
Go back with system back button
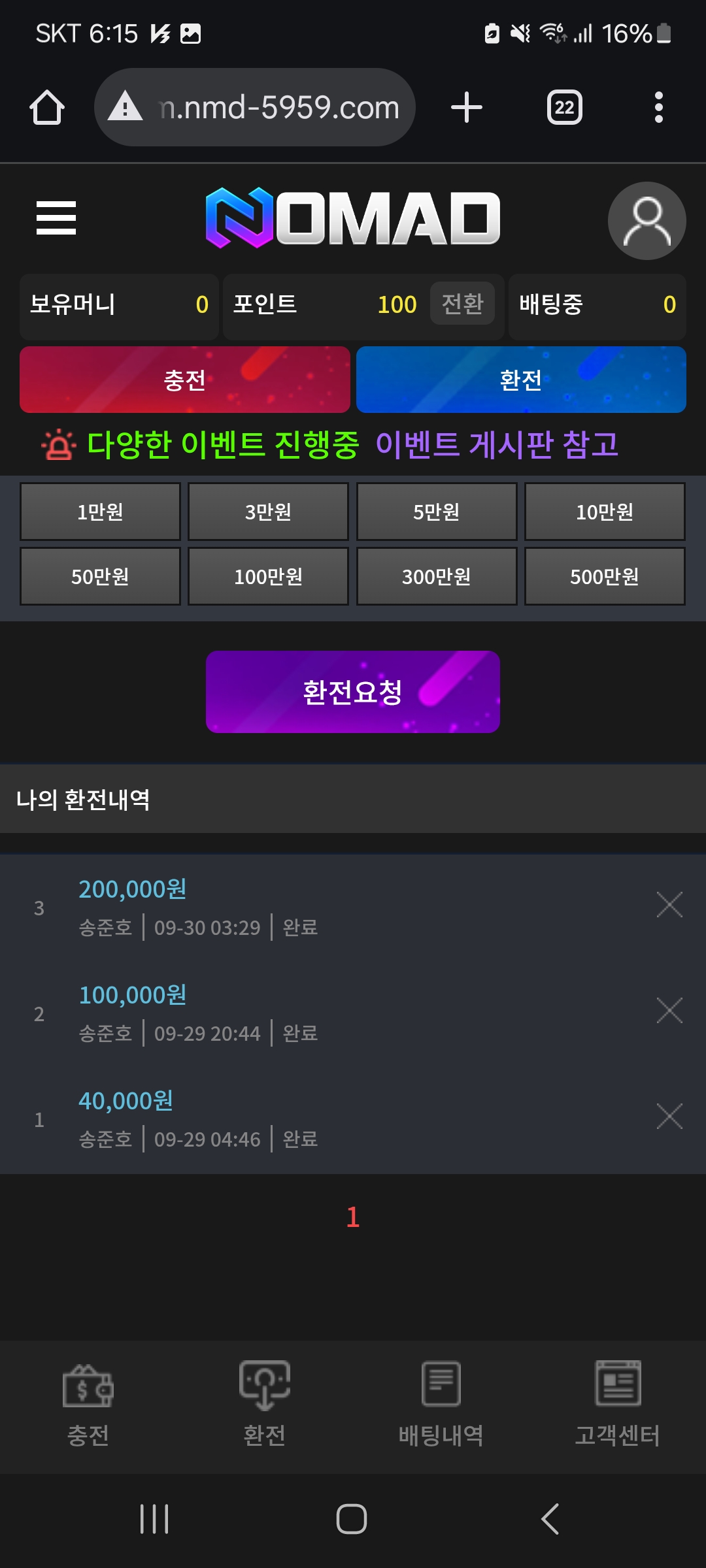[550, 1518]
